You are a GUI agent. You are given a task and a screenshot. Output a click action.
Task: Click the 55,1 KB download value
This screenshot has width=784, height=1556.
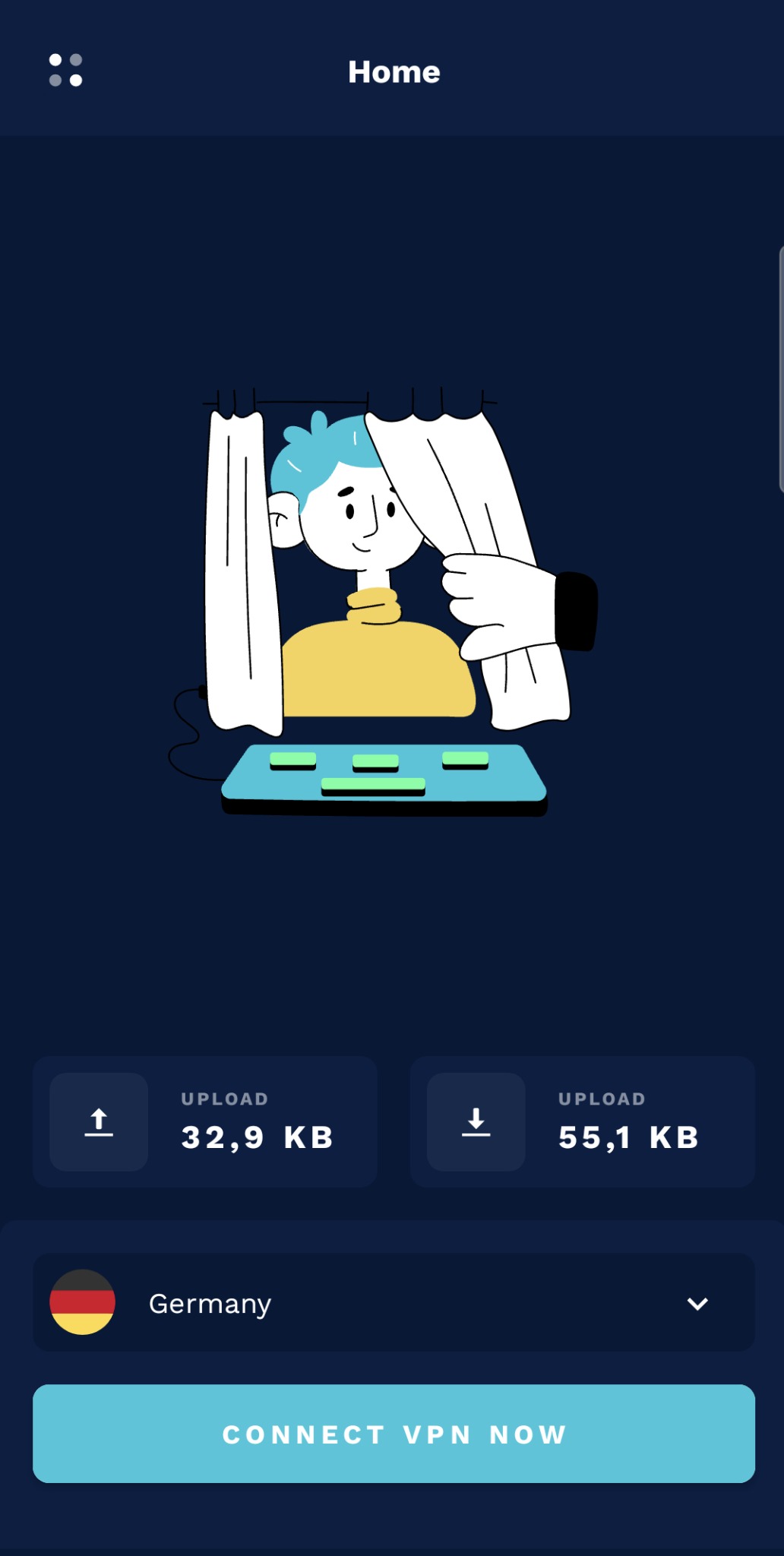(x=629, y=1137)
